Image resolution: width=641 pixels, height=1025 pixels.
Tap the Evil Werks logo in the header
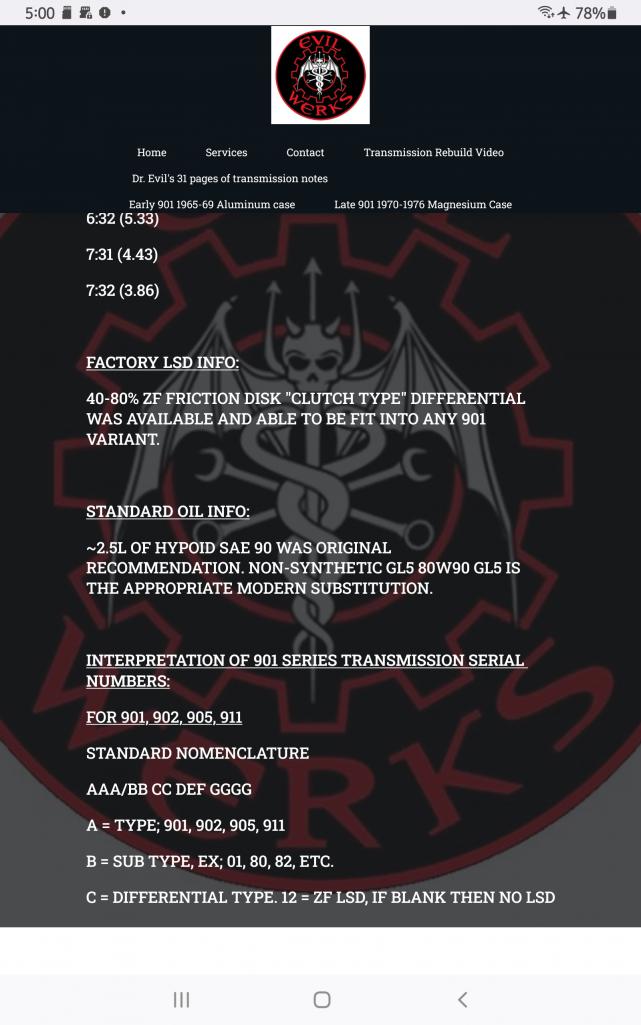(x=320, y=75)
